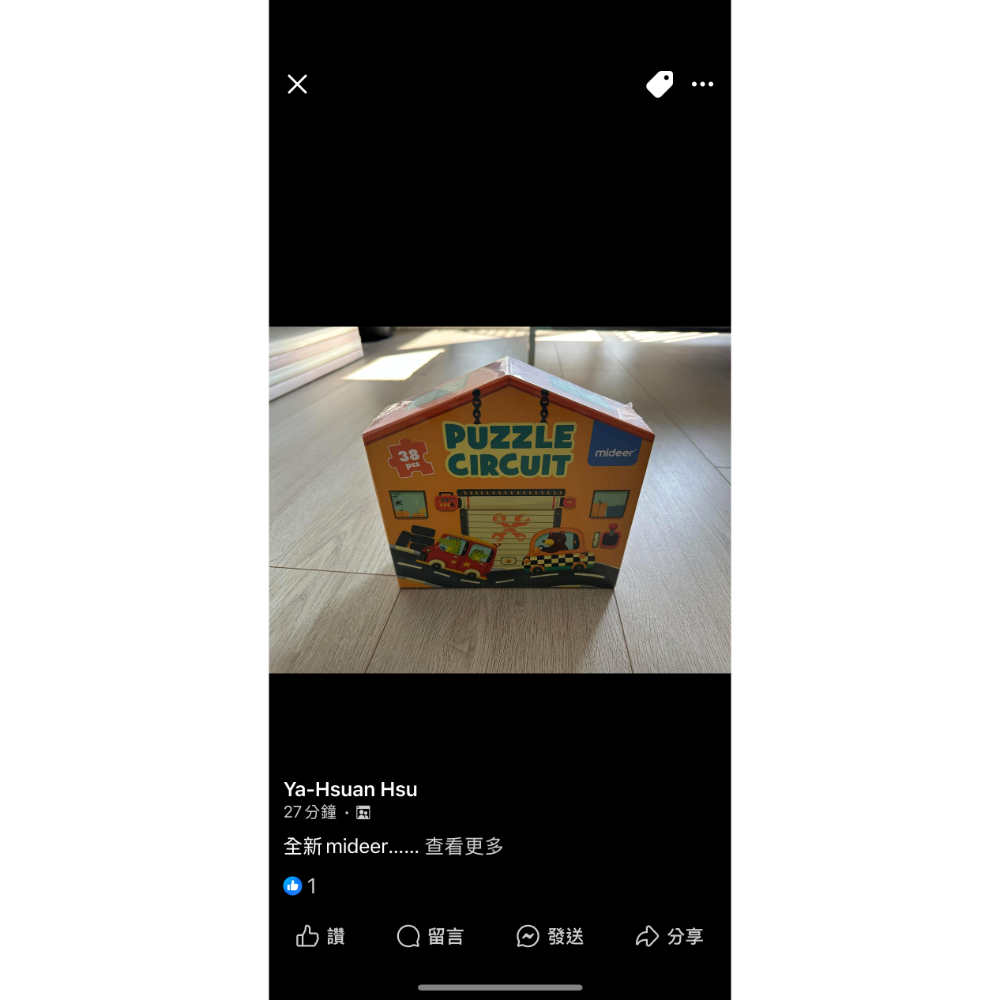Open the tag icon for this photo
Image resolution: width=1000 pixels, height=1000 pixels.
659,84
